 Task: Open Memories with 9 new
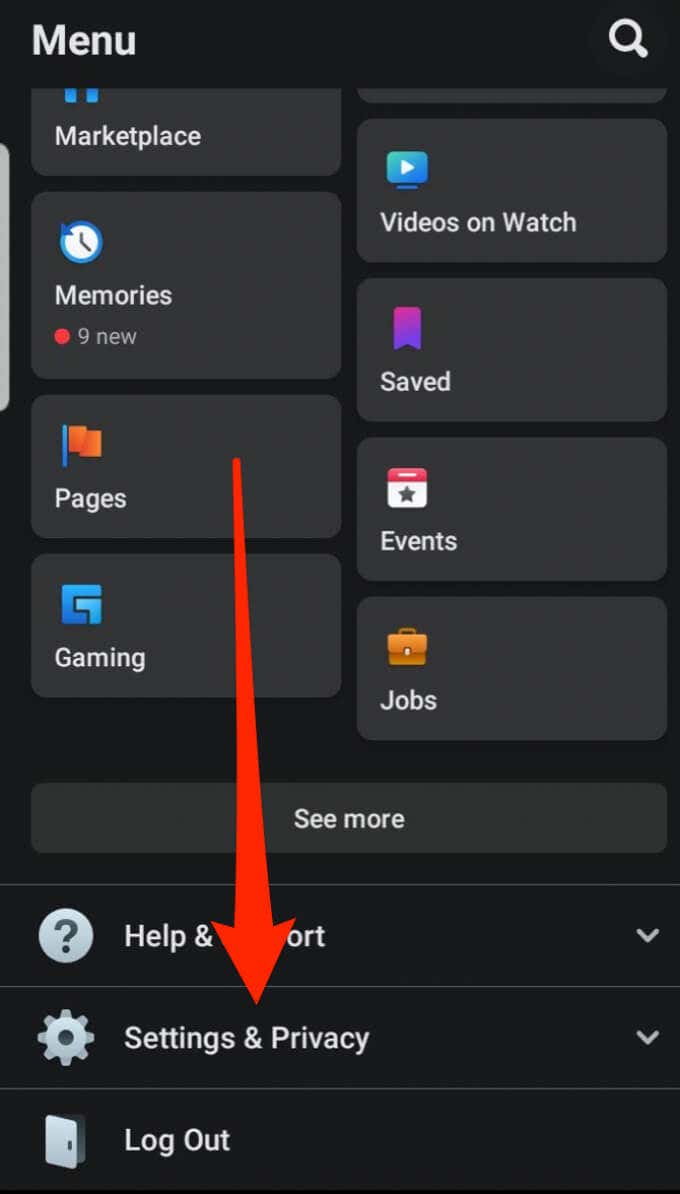186,285
